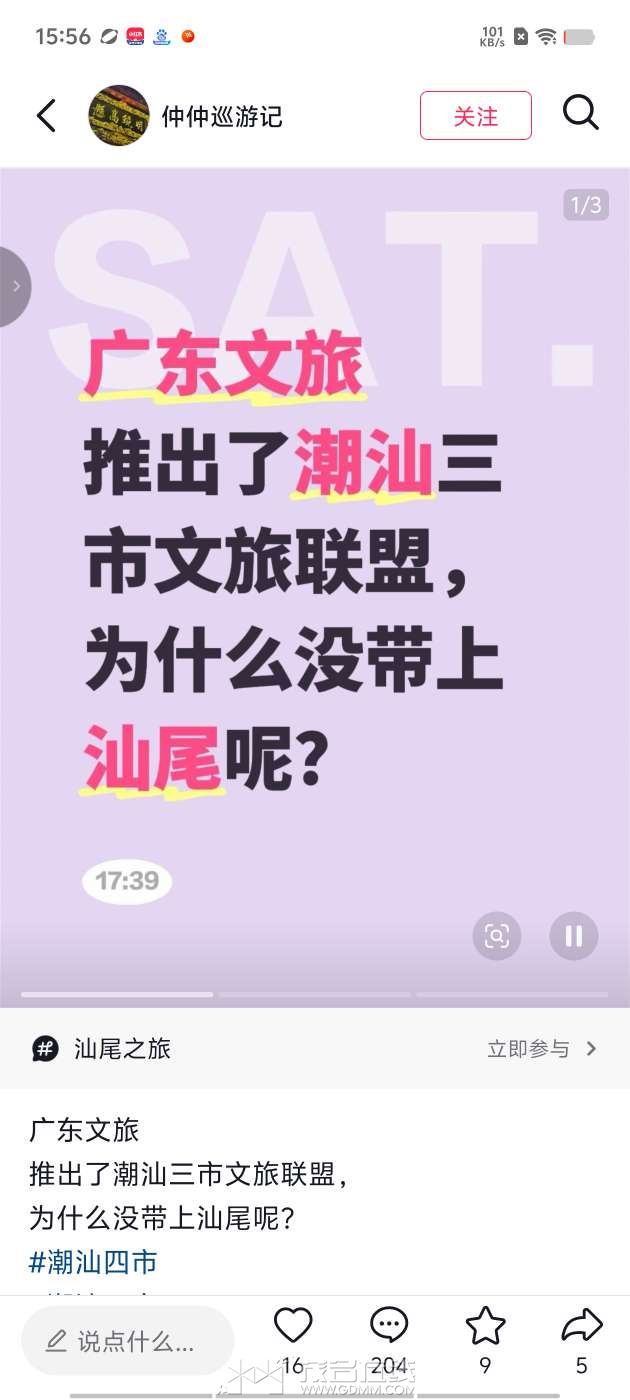Go back using the arrow icon
This screenshot has width=630, height=1400.
47,116
